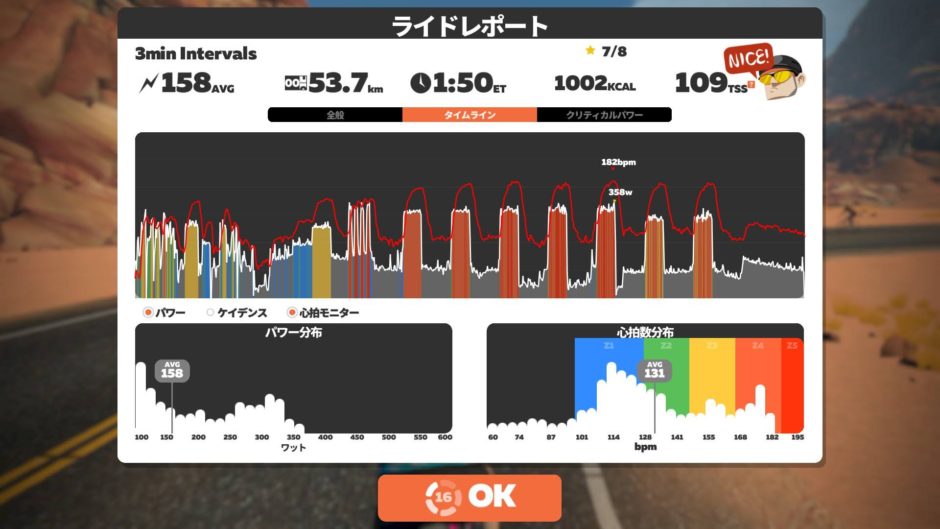Confirm the ride report with OK
The width and height of the screenshot is (940, 529).
point(469,497)
